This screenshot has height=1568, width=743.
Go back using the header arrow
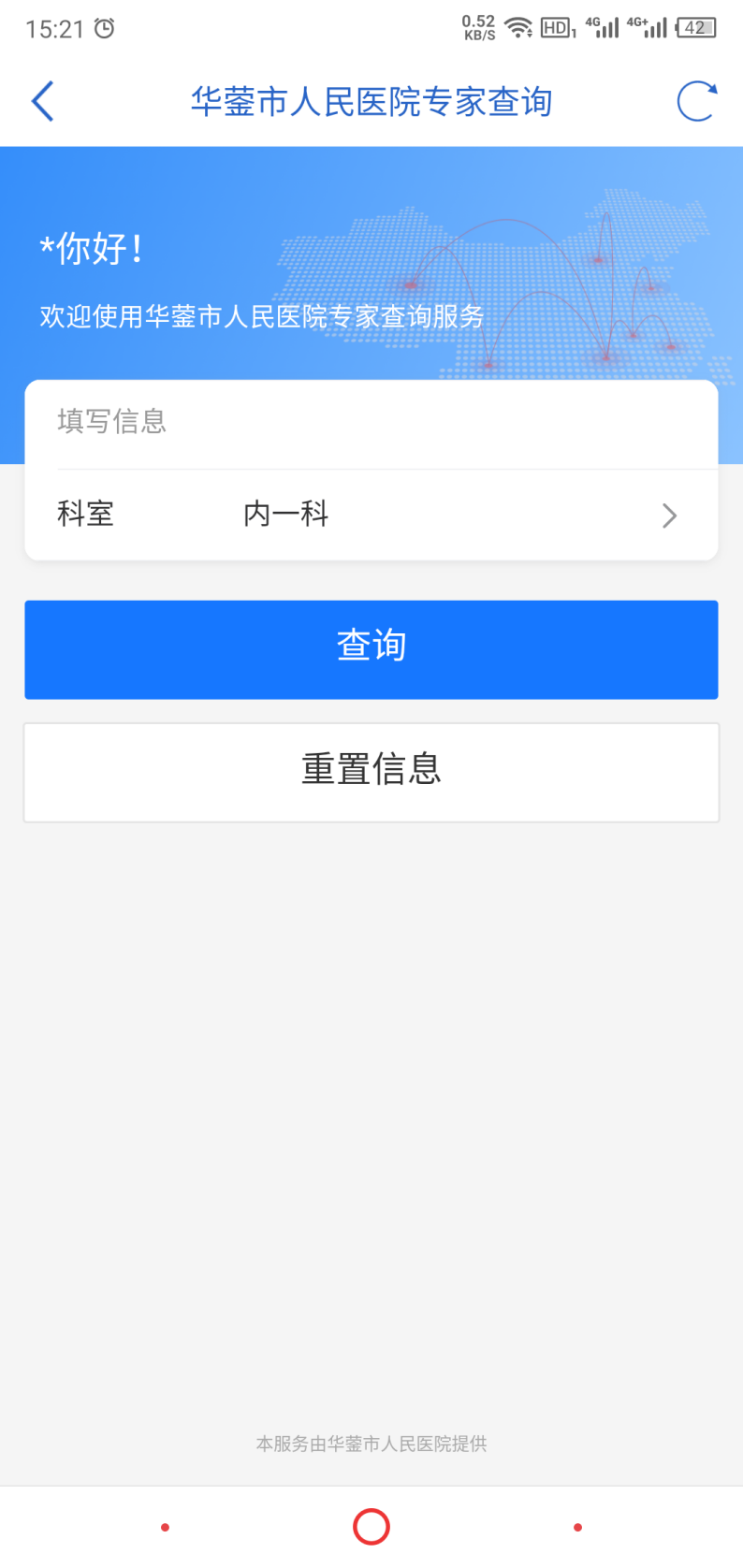tap(43, 101)
